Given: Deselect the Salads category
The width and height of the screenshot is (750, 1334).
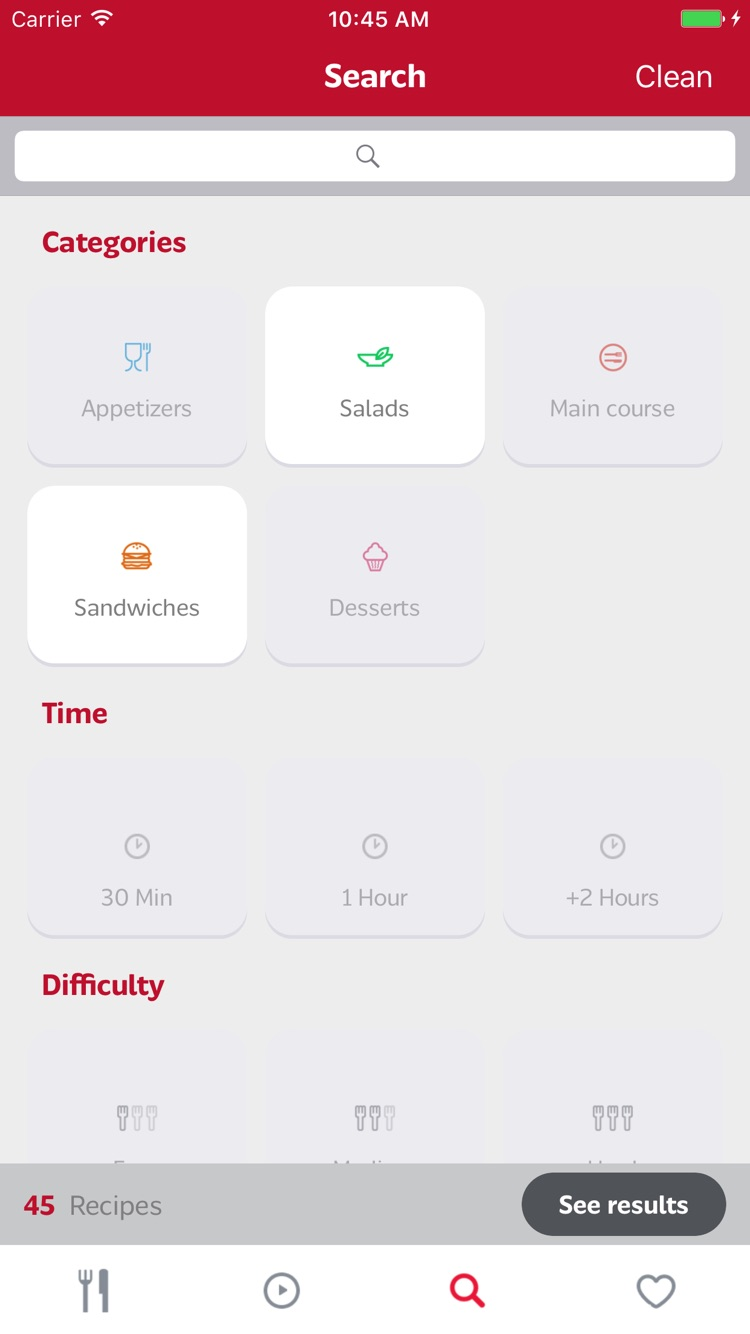Looking at the screenshot, I should [x=375, y=377].
